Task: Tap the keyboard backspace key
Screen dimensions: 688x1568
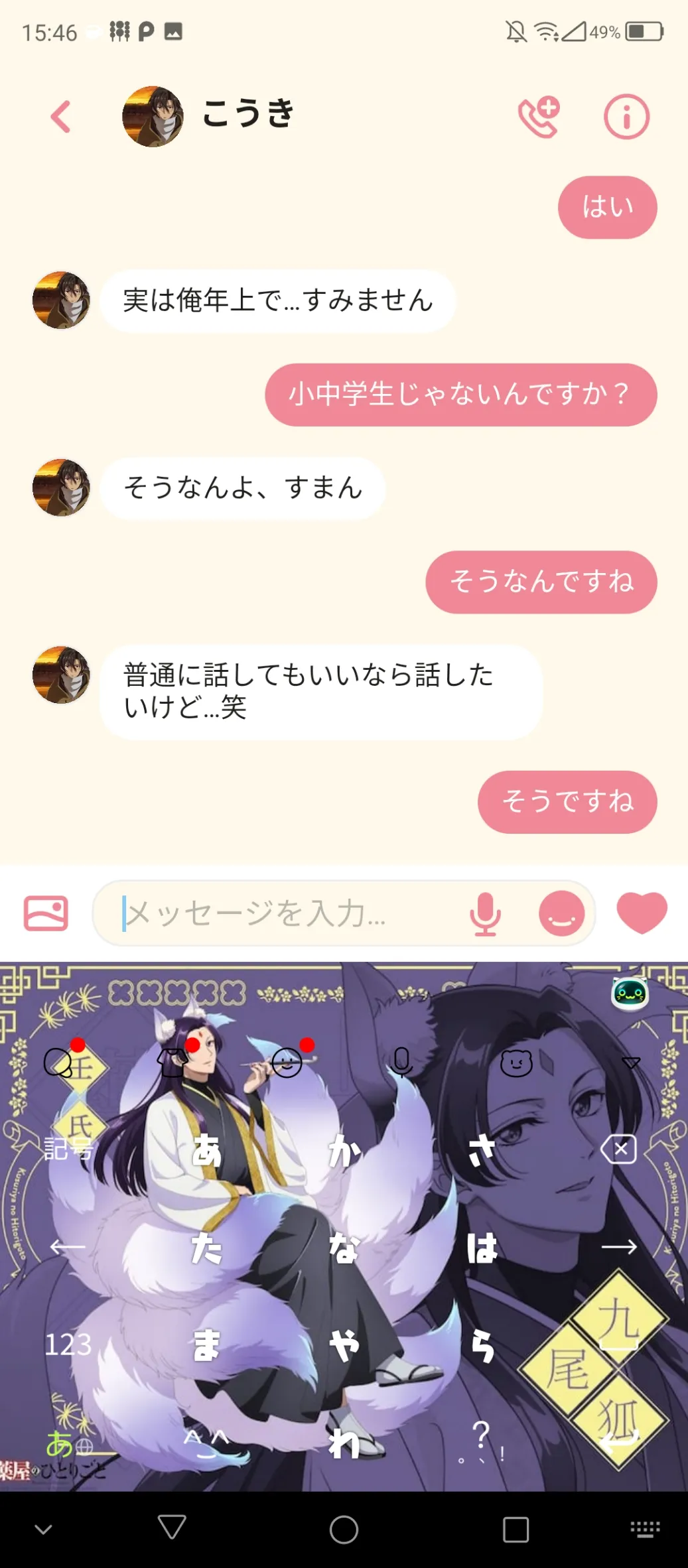Action: pos(618,1149)
